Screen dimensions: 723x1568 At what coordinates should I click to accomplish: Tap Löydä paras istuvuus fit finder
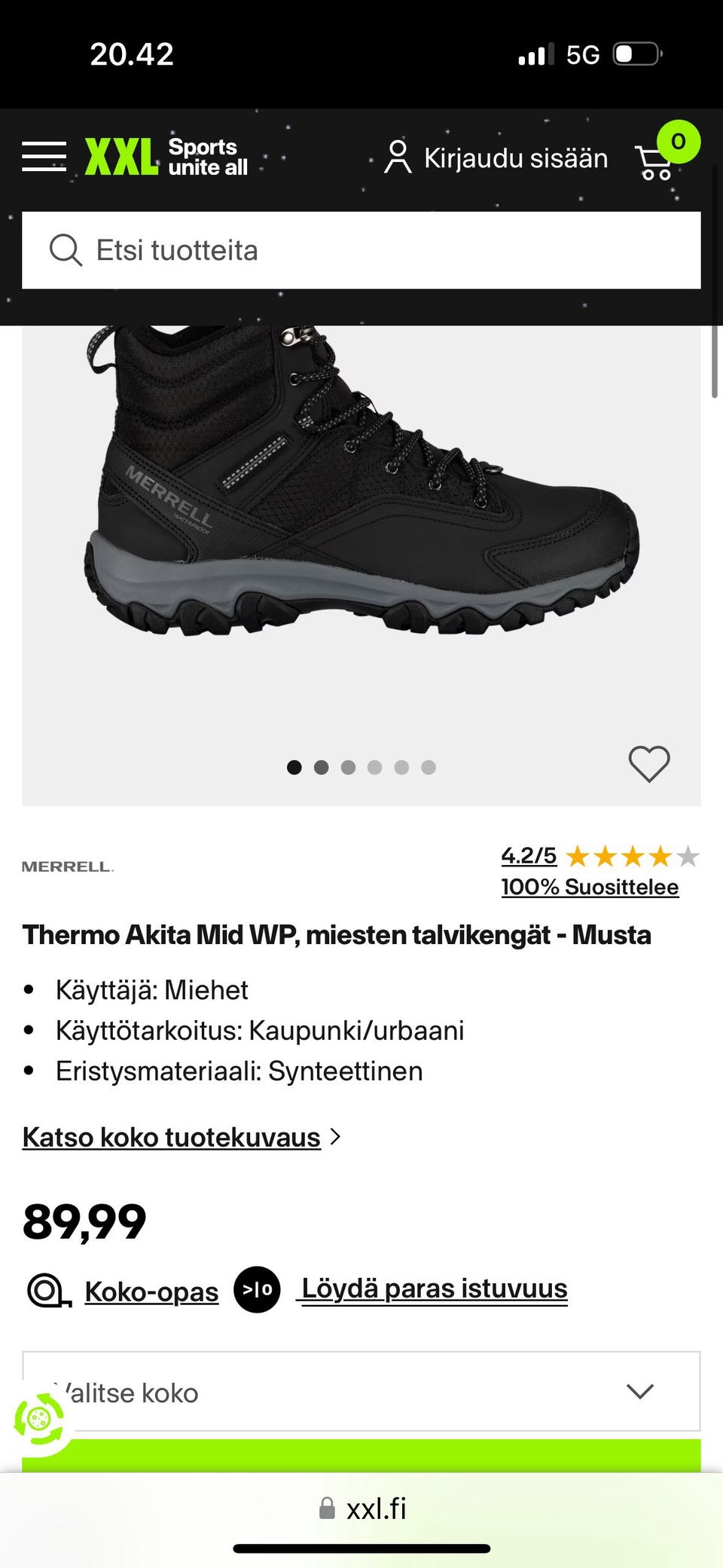434,1288
